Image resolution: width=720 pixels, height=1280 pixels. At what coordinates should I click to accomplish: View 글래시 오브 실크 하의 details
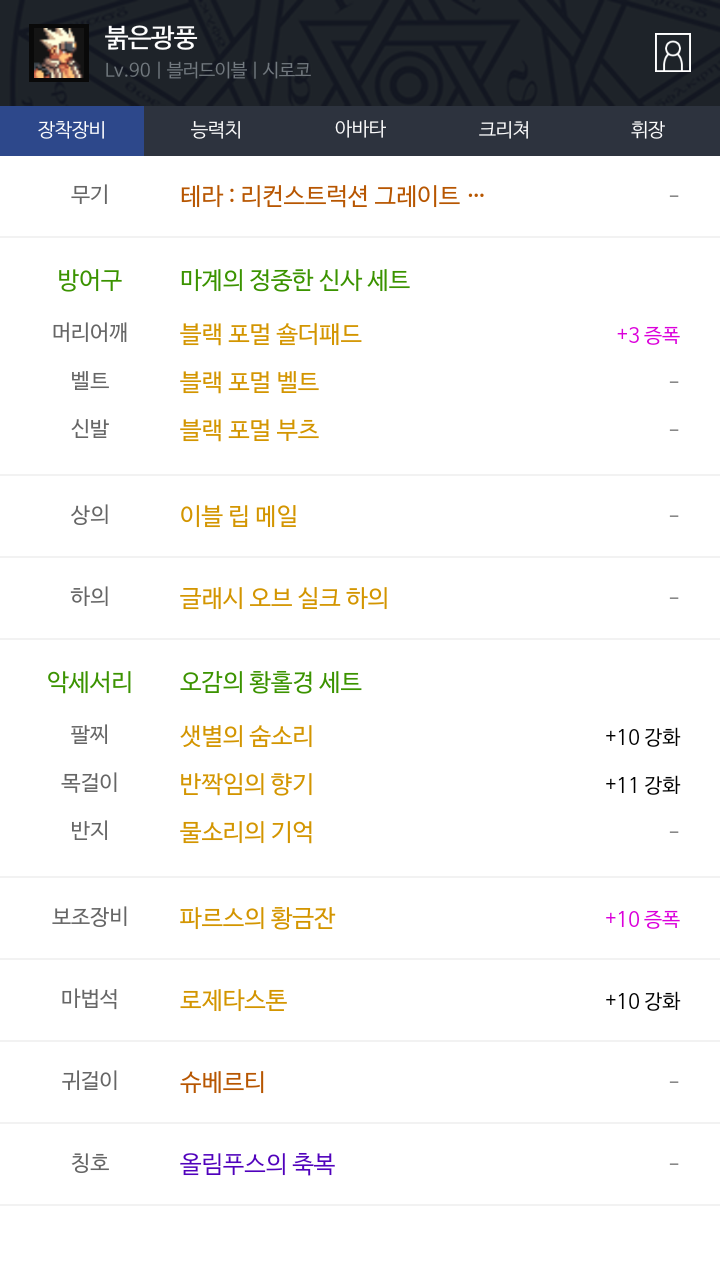coord(284,598)
